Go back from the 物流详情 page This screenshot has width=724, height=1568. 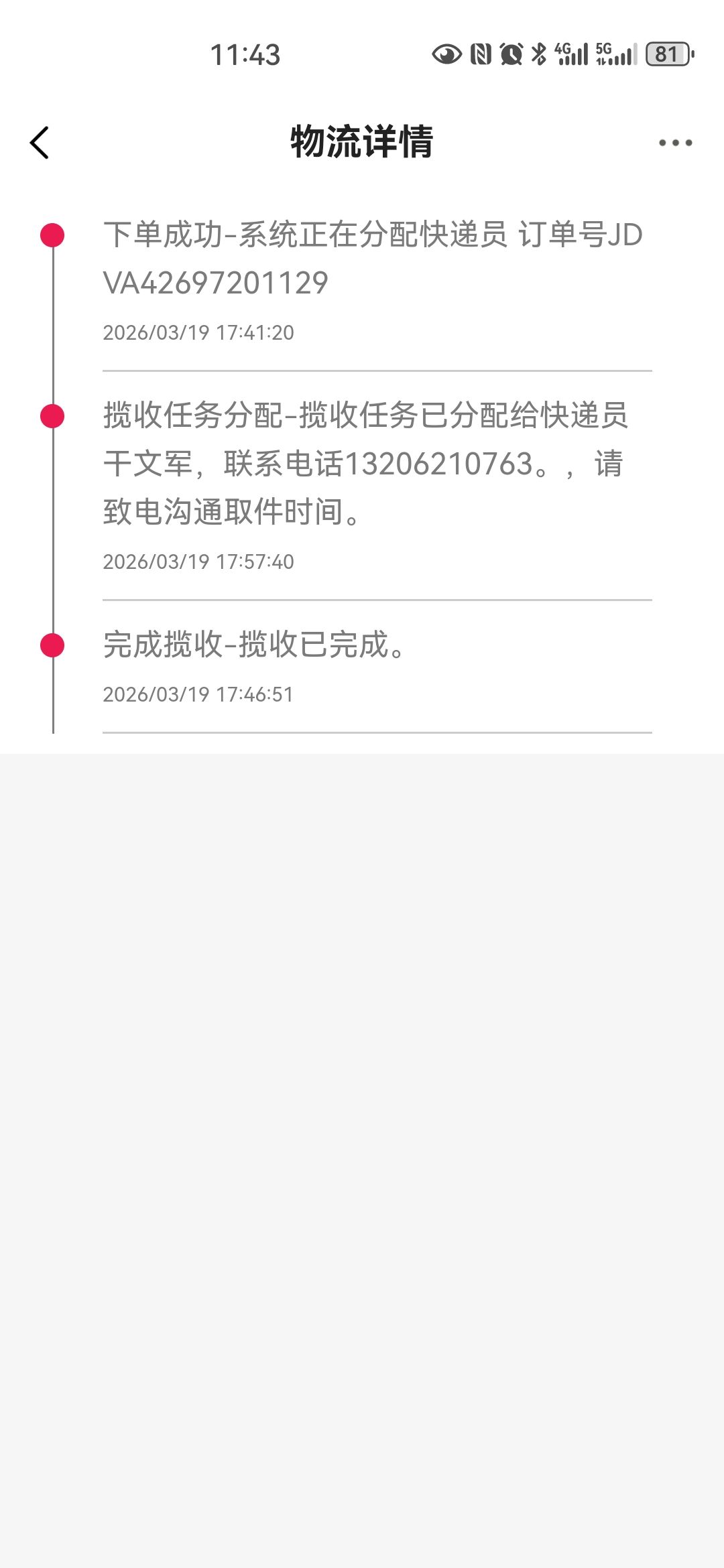[40, 143]
